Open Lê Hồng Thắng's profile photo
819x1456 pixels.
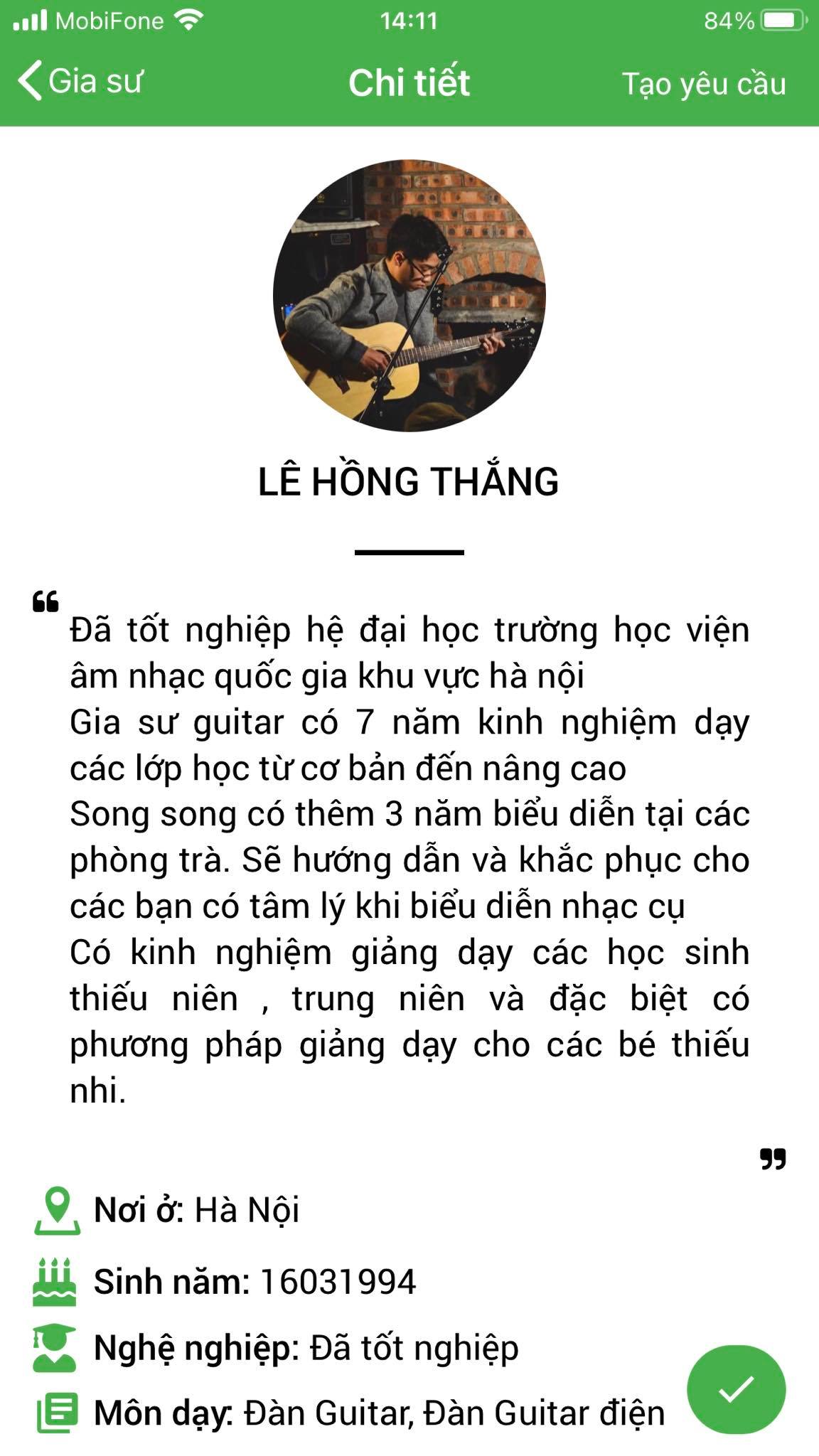coord(409,295)
